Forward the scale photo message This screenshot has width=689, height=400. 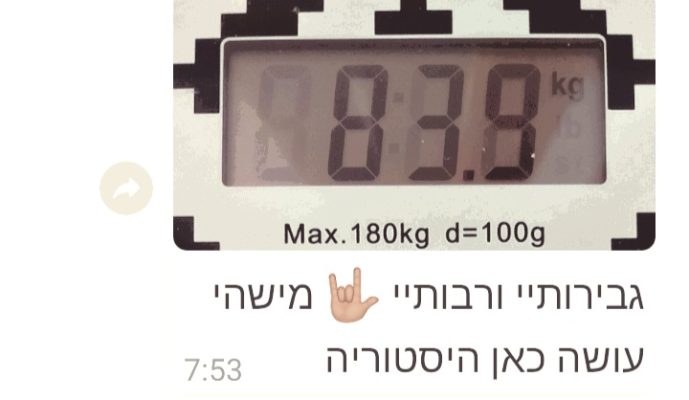coord(126,188)
